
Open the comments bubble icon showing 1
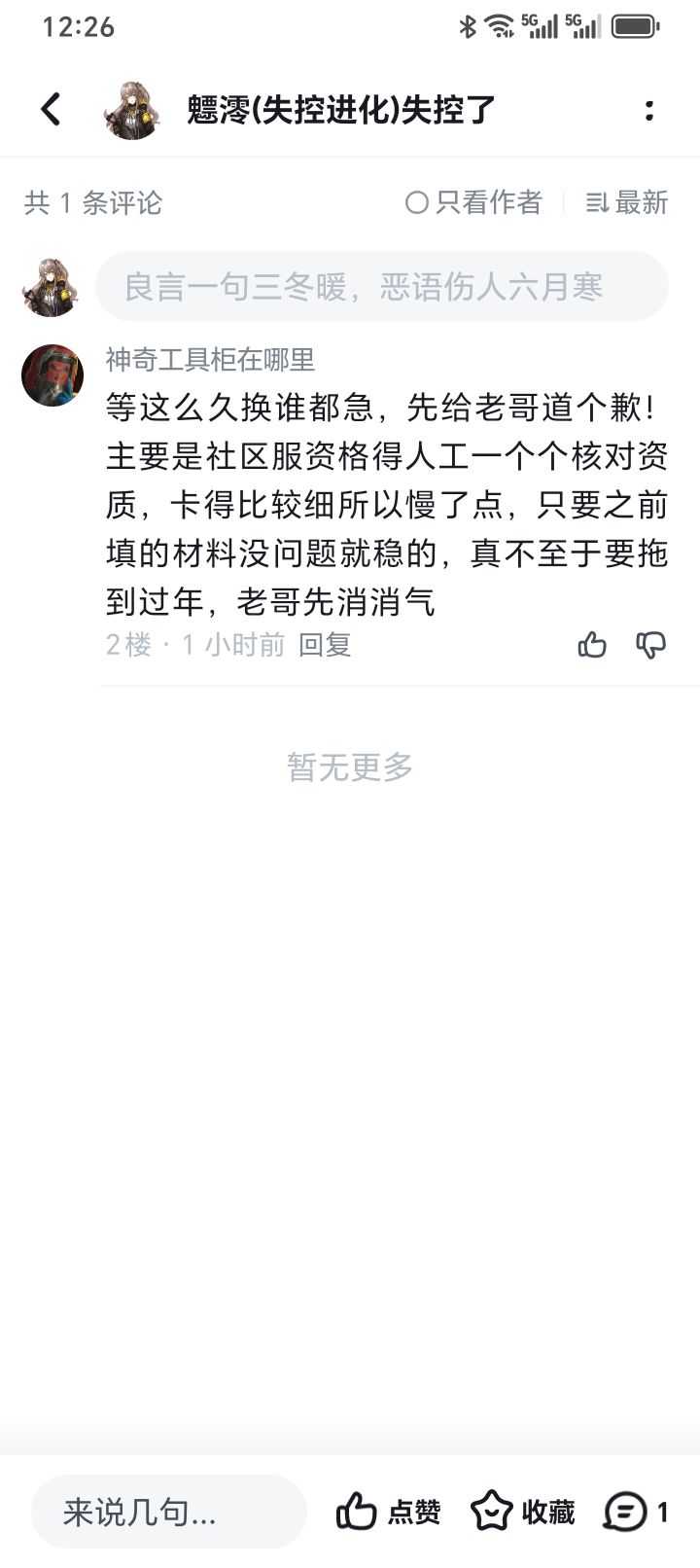coord(636,1512)
